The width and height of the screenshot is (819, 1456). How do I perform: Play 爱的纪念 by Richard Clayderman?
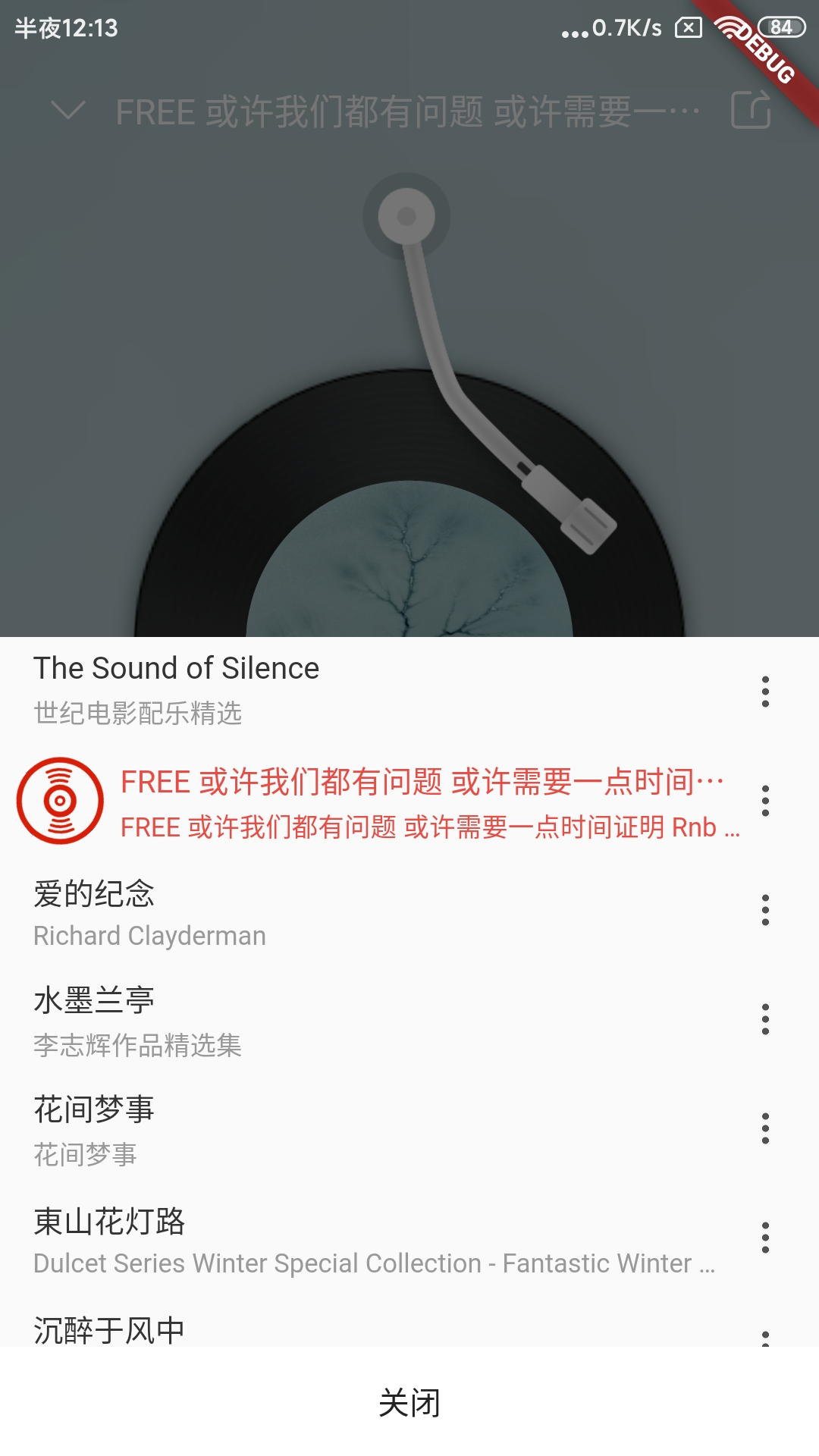coord(303,913)
